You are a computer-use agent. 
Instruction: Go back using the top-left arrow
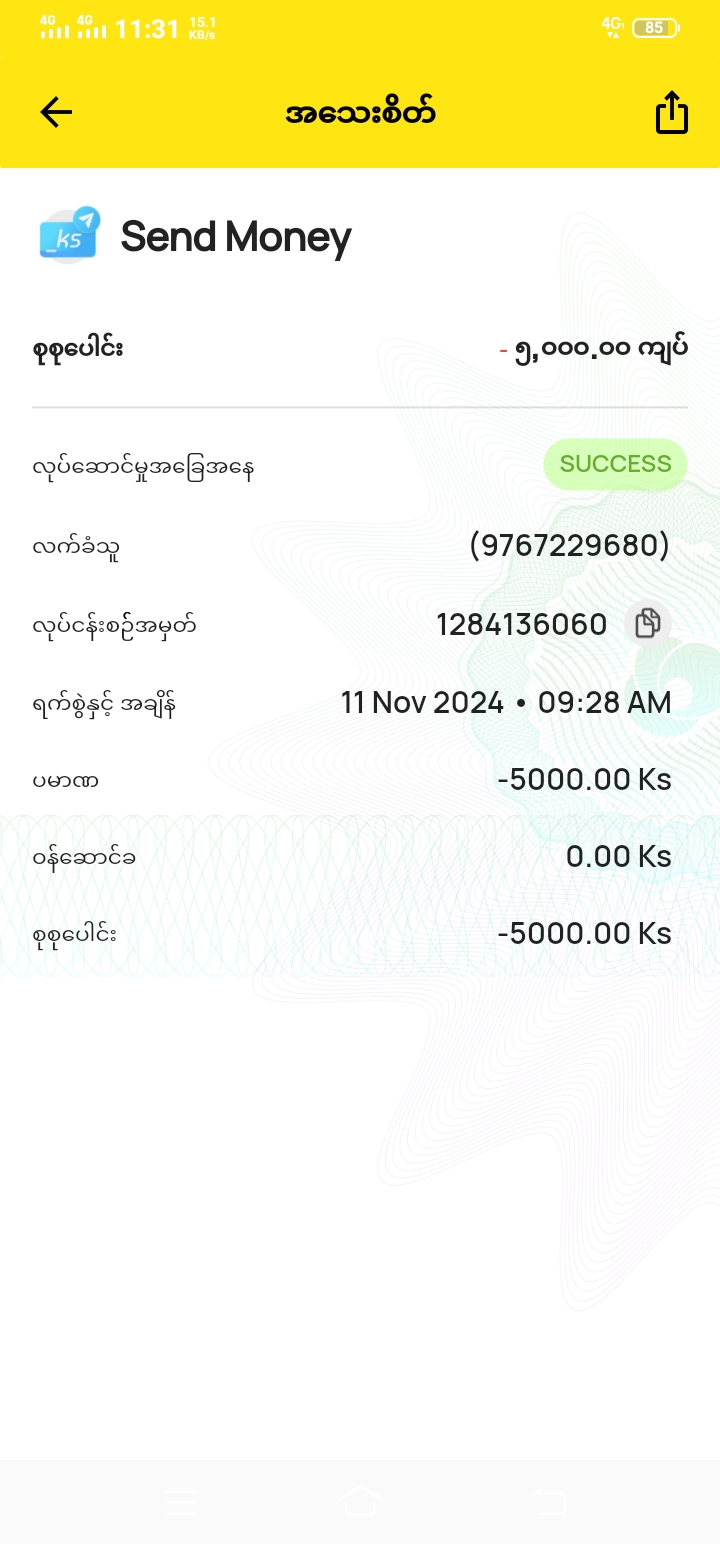pos(56,112)
